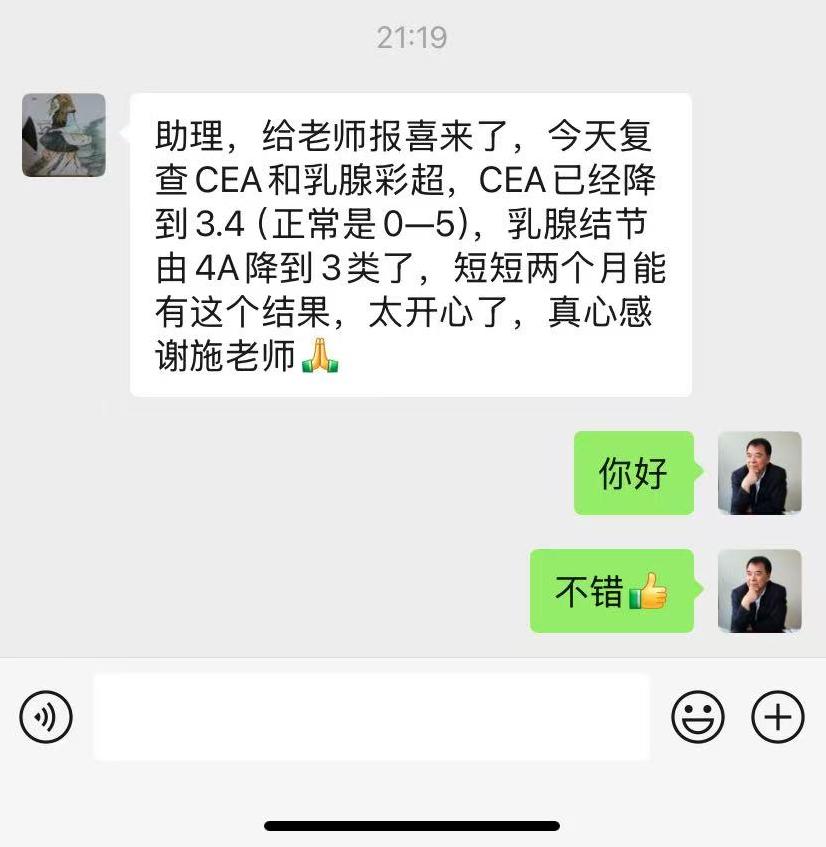Tap the home indicator bar at bottom
Image resolution: width=826 pixels, height=847 pixels.
(x=412, y=825)
